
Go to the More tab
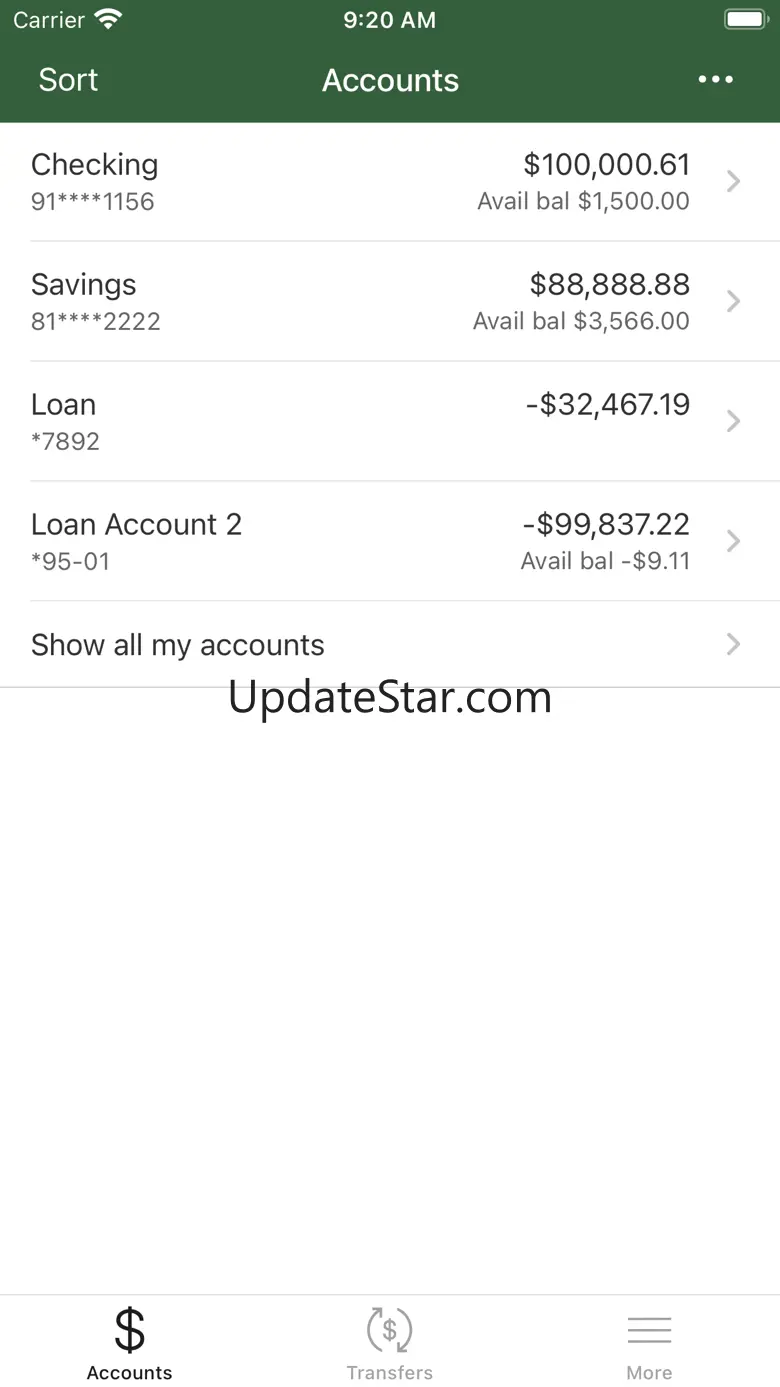(x=649, y=1343)
